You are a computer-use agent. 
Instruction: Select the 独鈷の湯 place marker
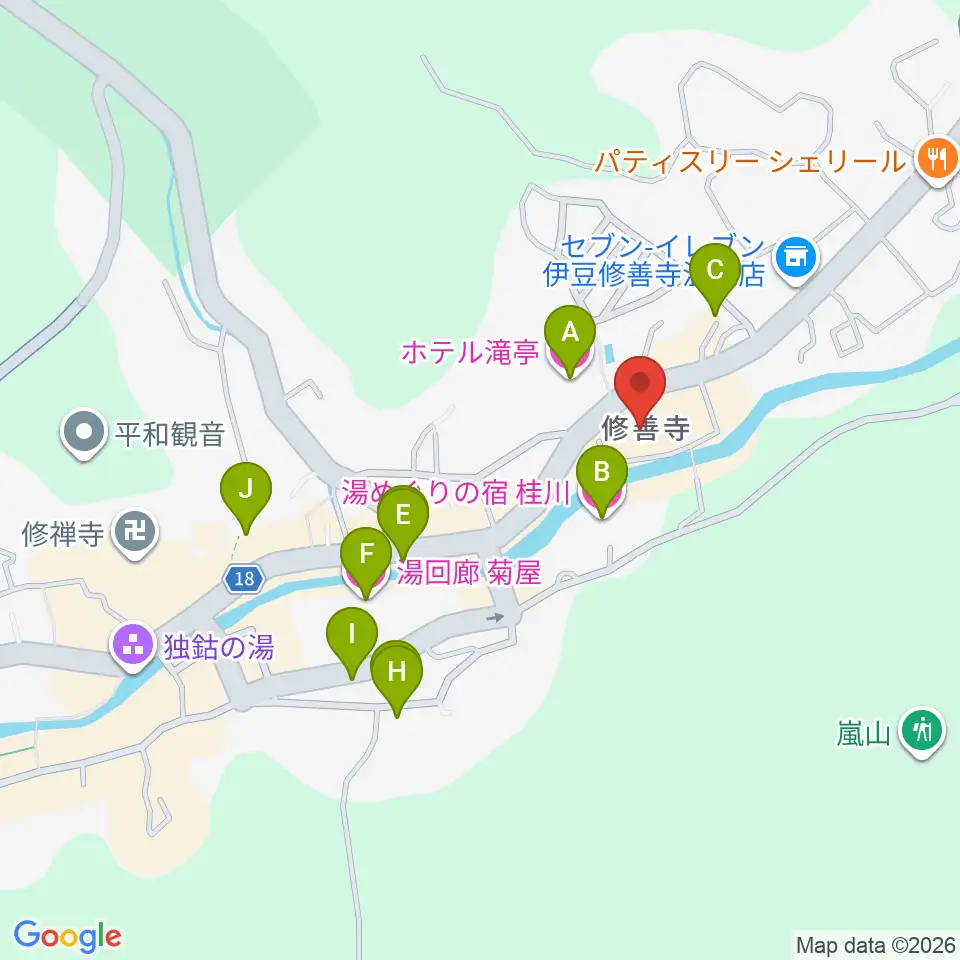point(134,646)
